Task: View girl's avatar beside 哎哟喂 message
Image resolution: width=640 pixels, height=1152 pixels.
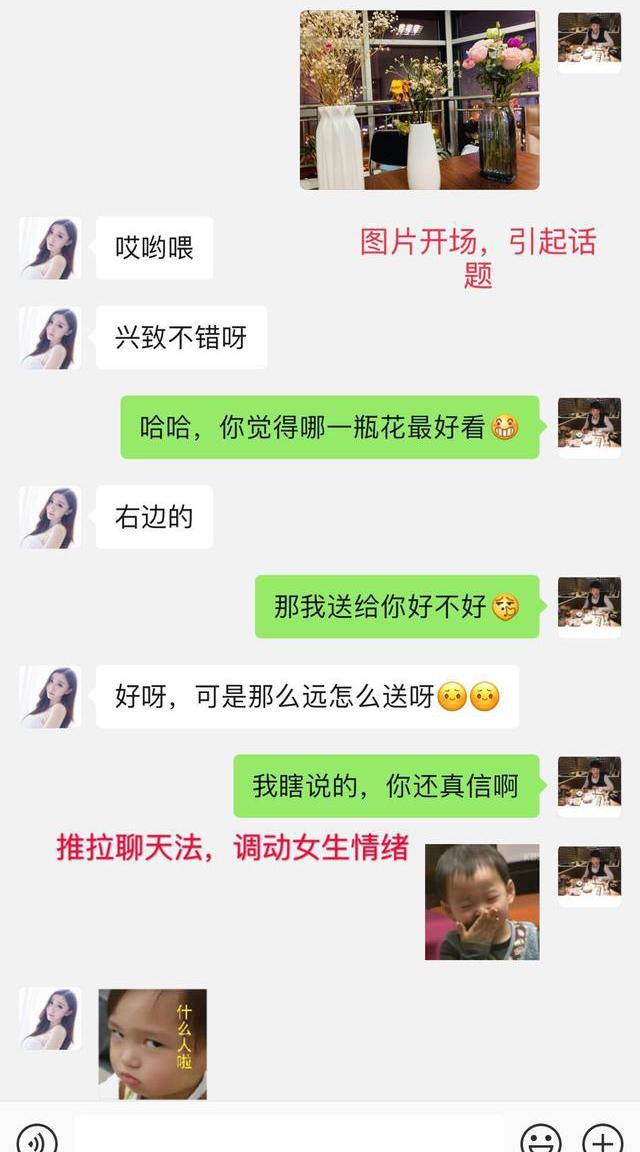Action: [50, 248]
